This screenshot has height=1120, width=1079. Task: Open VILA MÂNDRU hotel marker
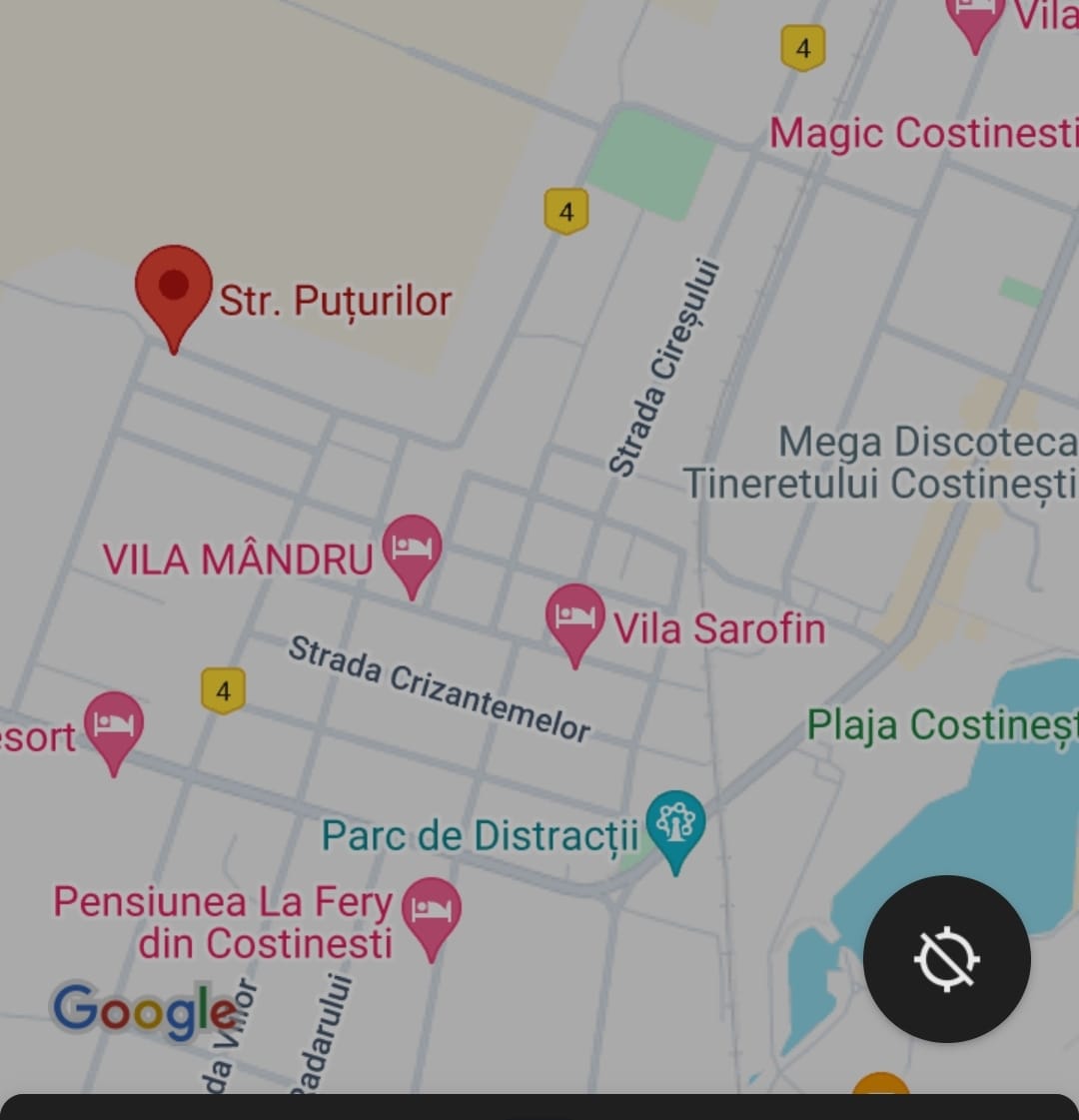(x=412, y=552)
